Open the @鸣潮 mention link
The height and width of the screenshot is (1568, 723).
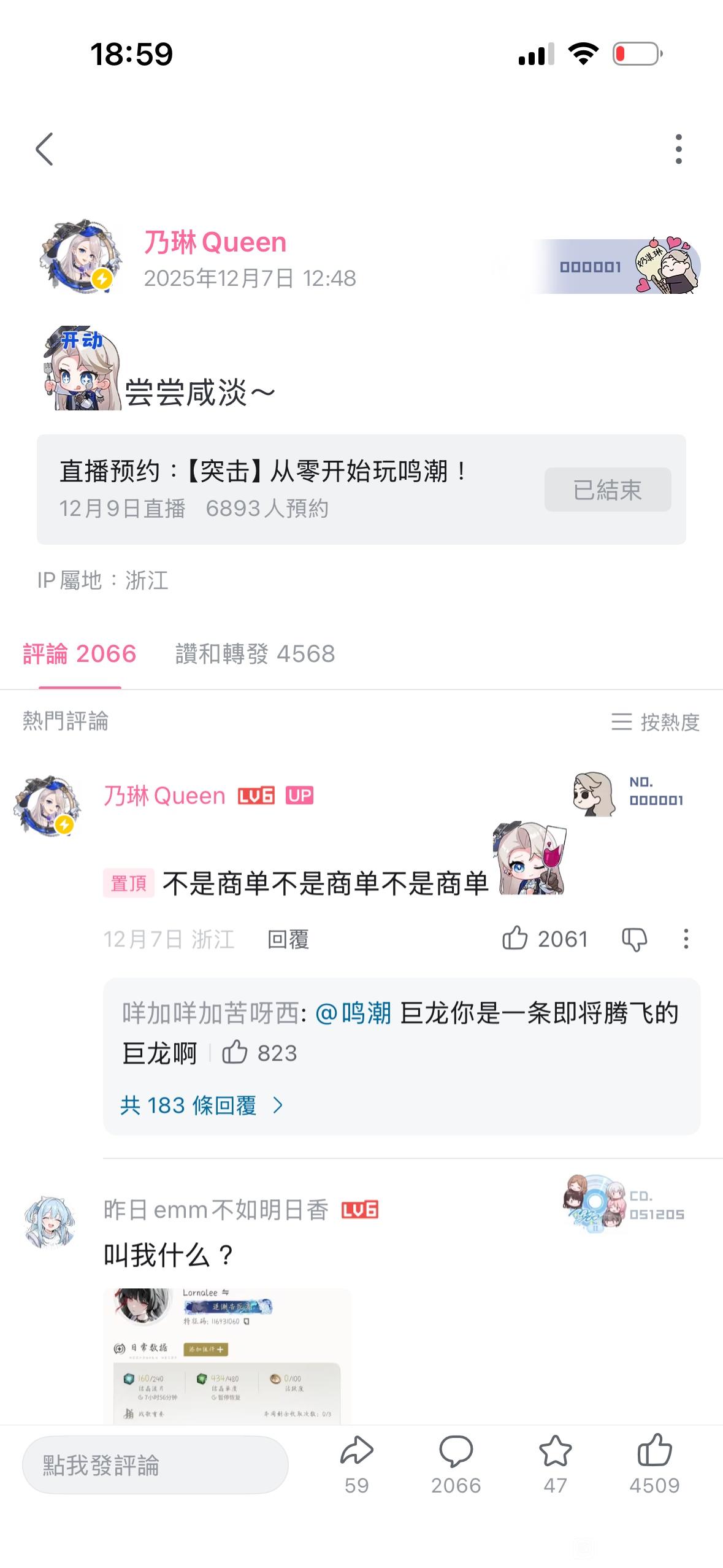[353, 1013]
